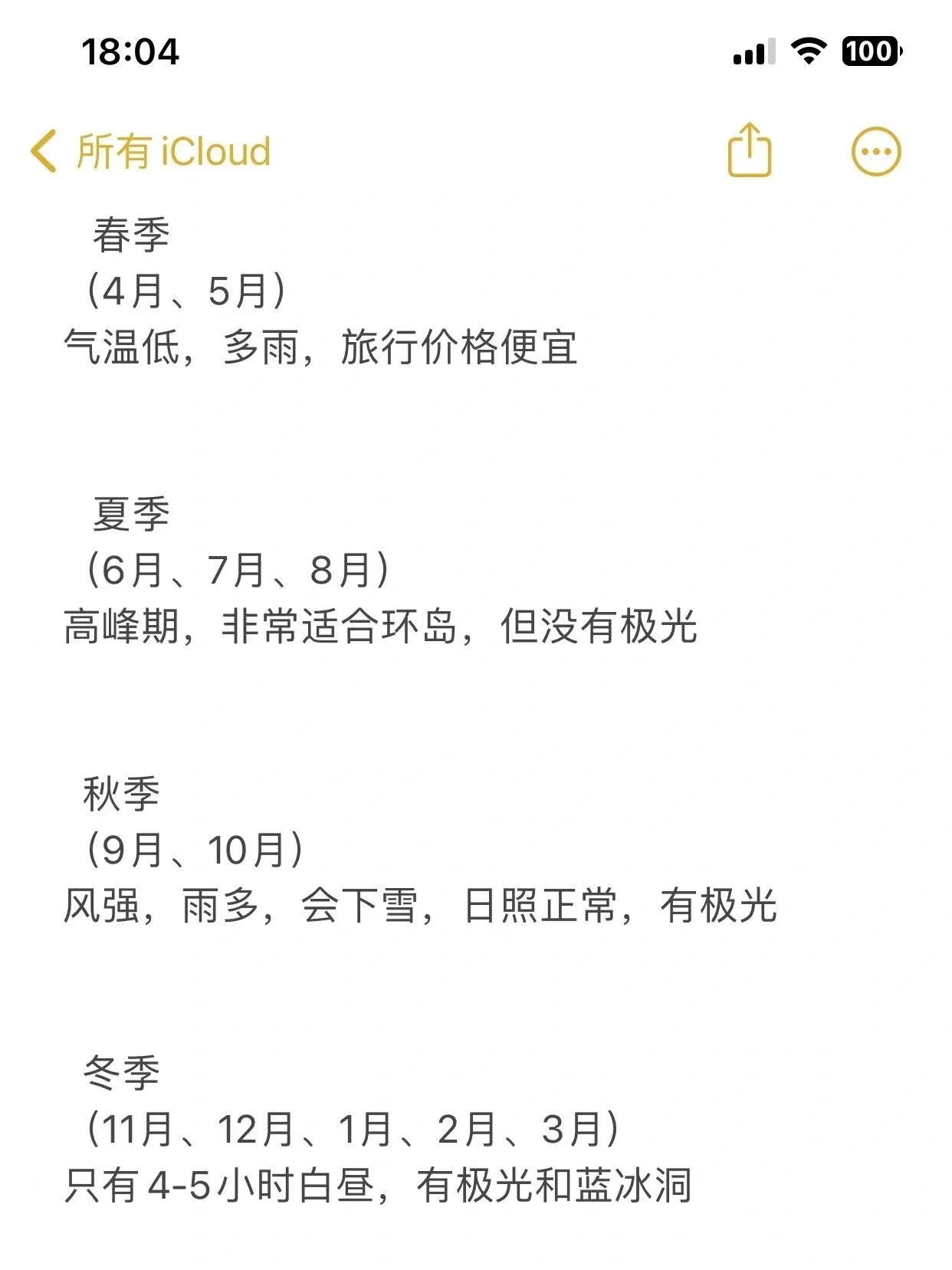Open the more options menu
Image resolution: width=952 pixels, height=1270 pixels.
pyautogui.click(x=876, y=151)
